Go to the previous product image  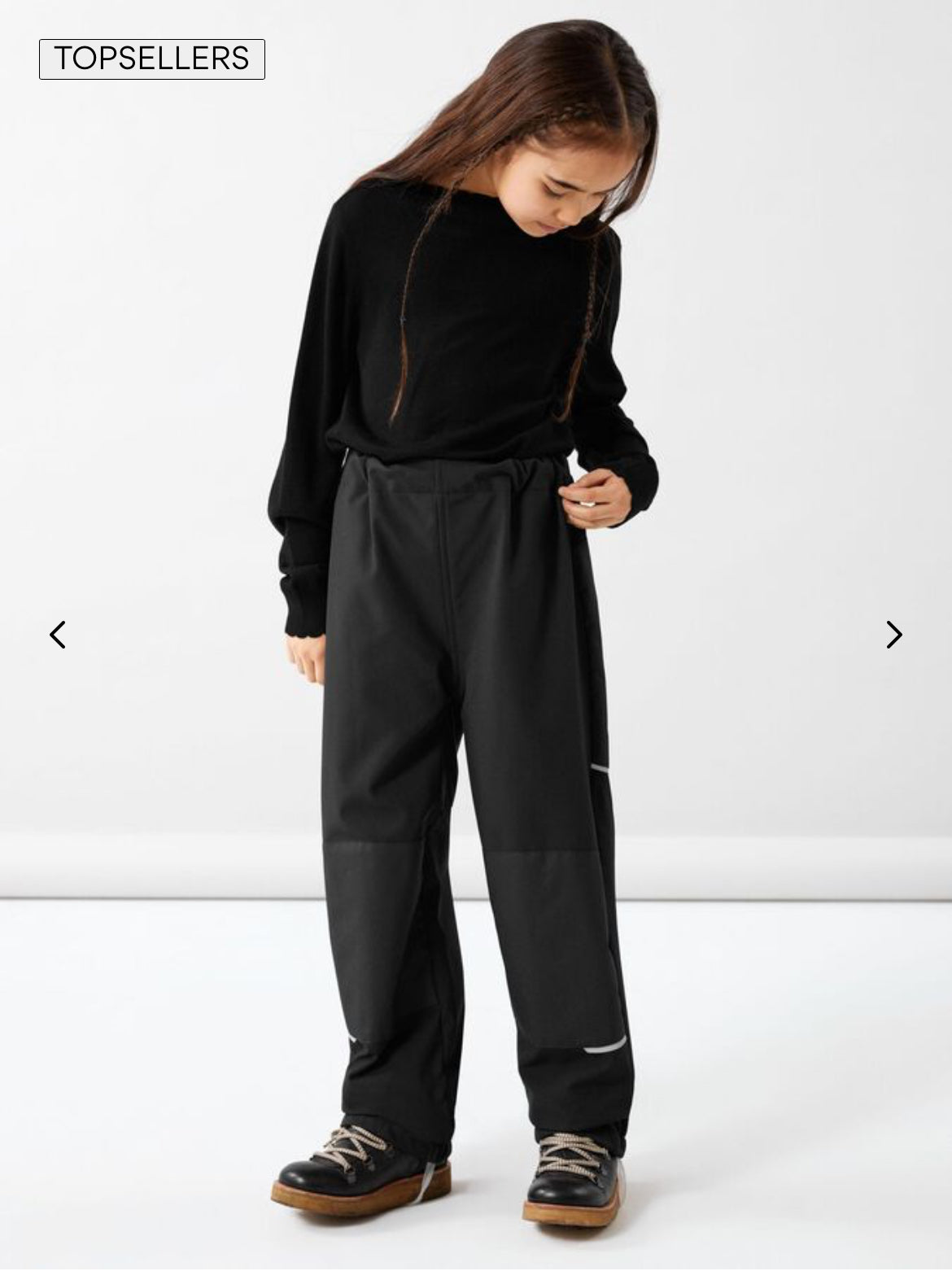(x=58, y=635)
